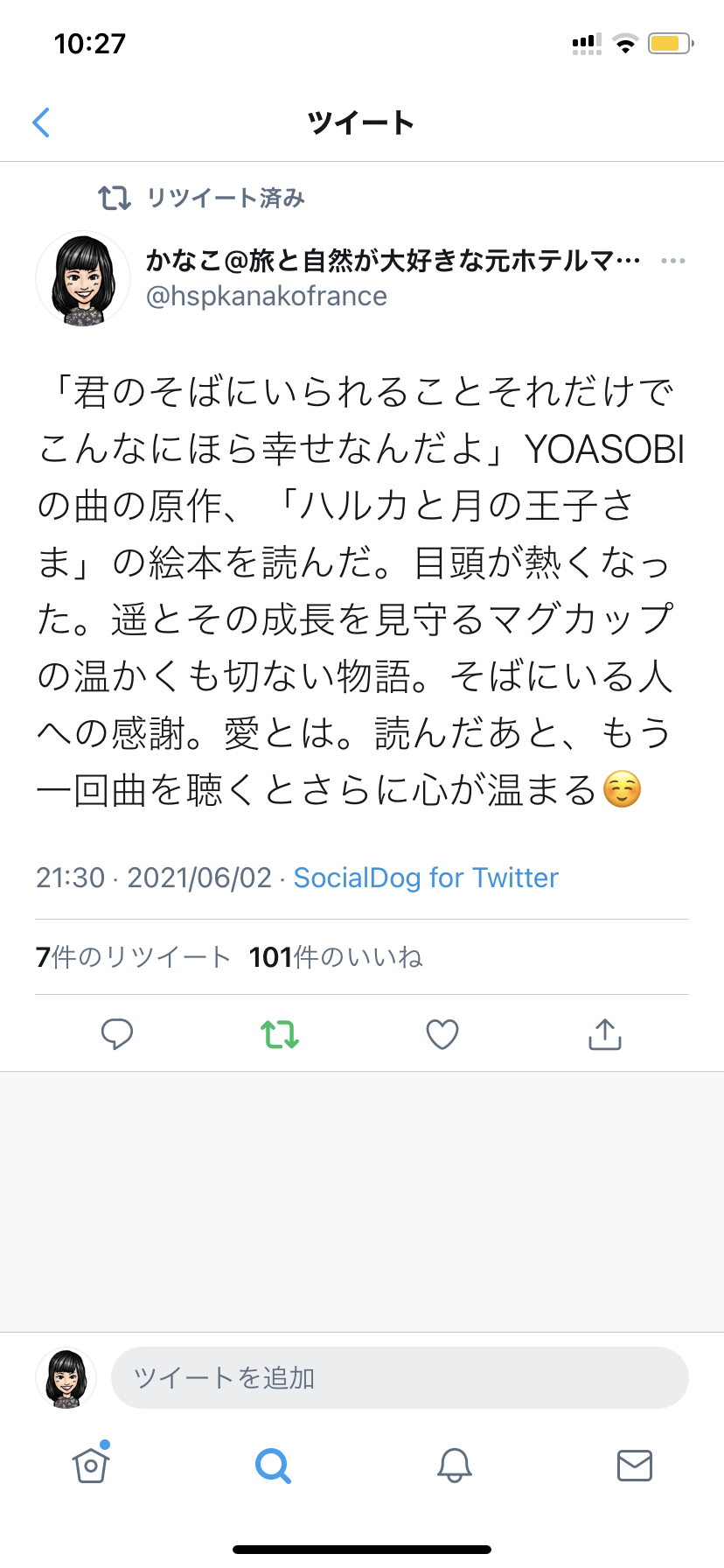The image size is (724, 1568).
Task: View the 7件のリツイート list
Action: click(x=133, y=957)
